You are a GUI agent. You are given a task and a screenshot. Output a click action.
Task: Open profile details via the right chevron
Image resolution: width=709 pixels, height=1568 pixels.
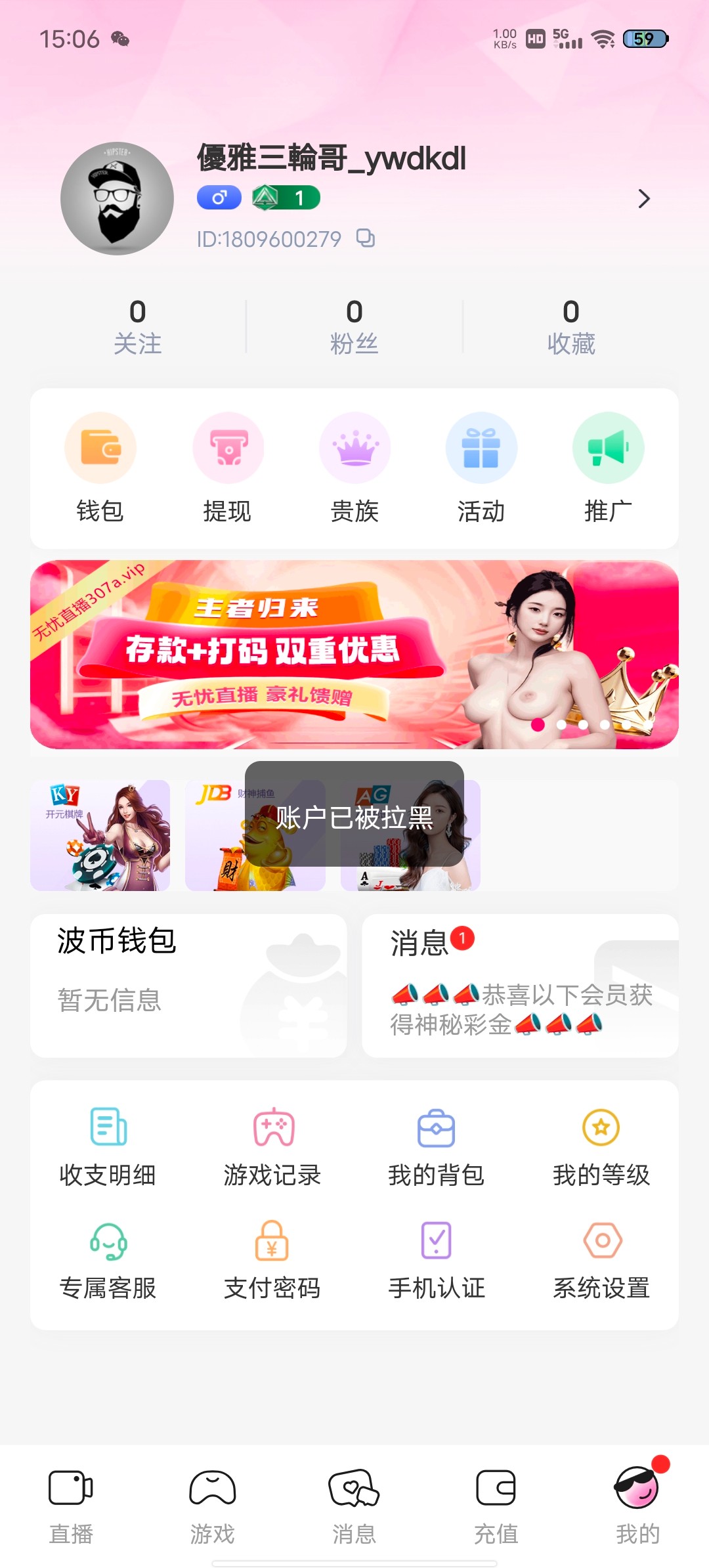[x=644, y=198]
